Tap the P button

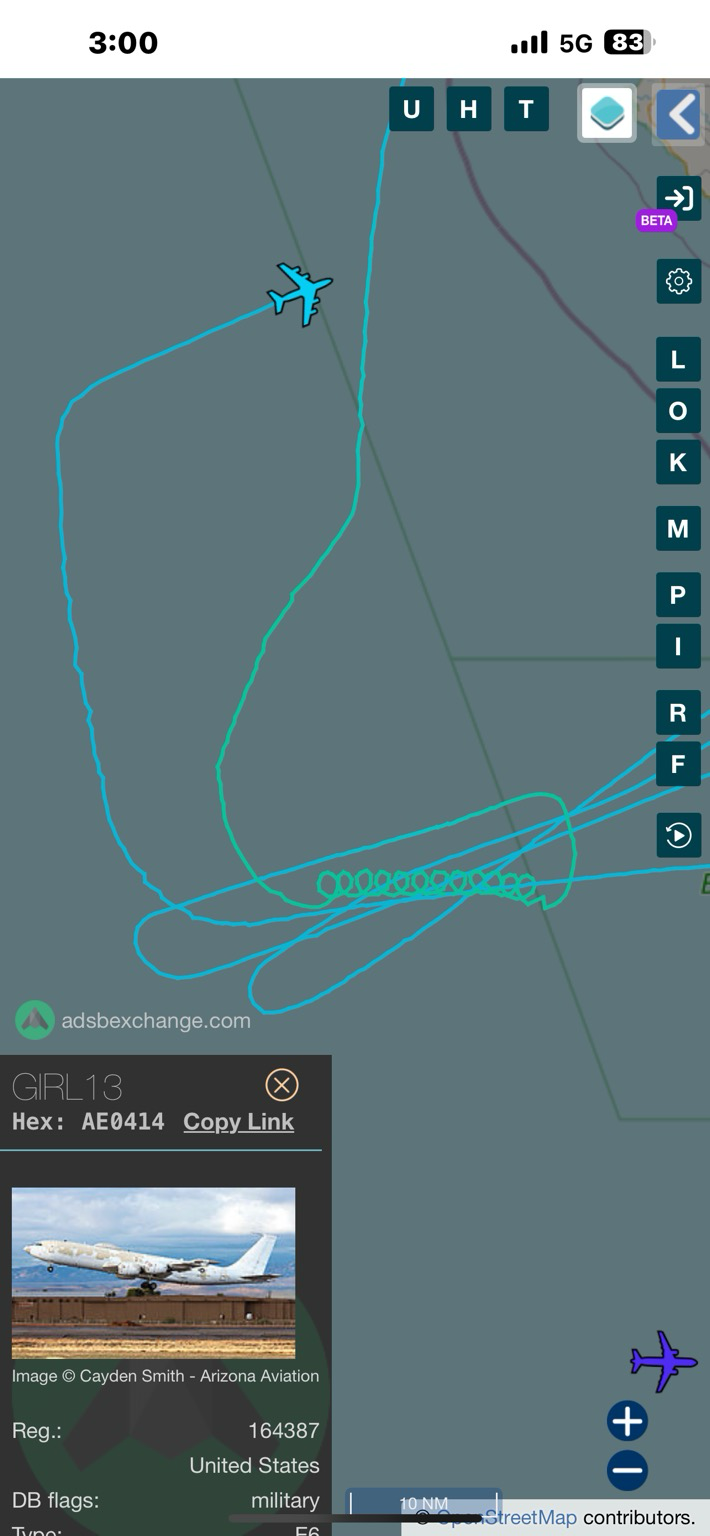[x=678, y=595]
